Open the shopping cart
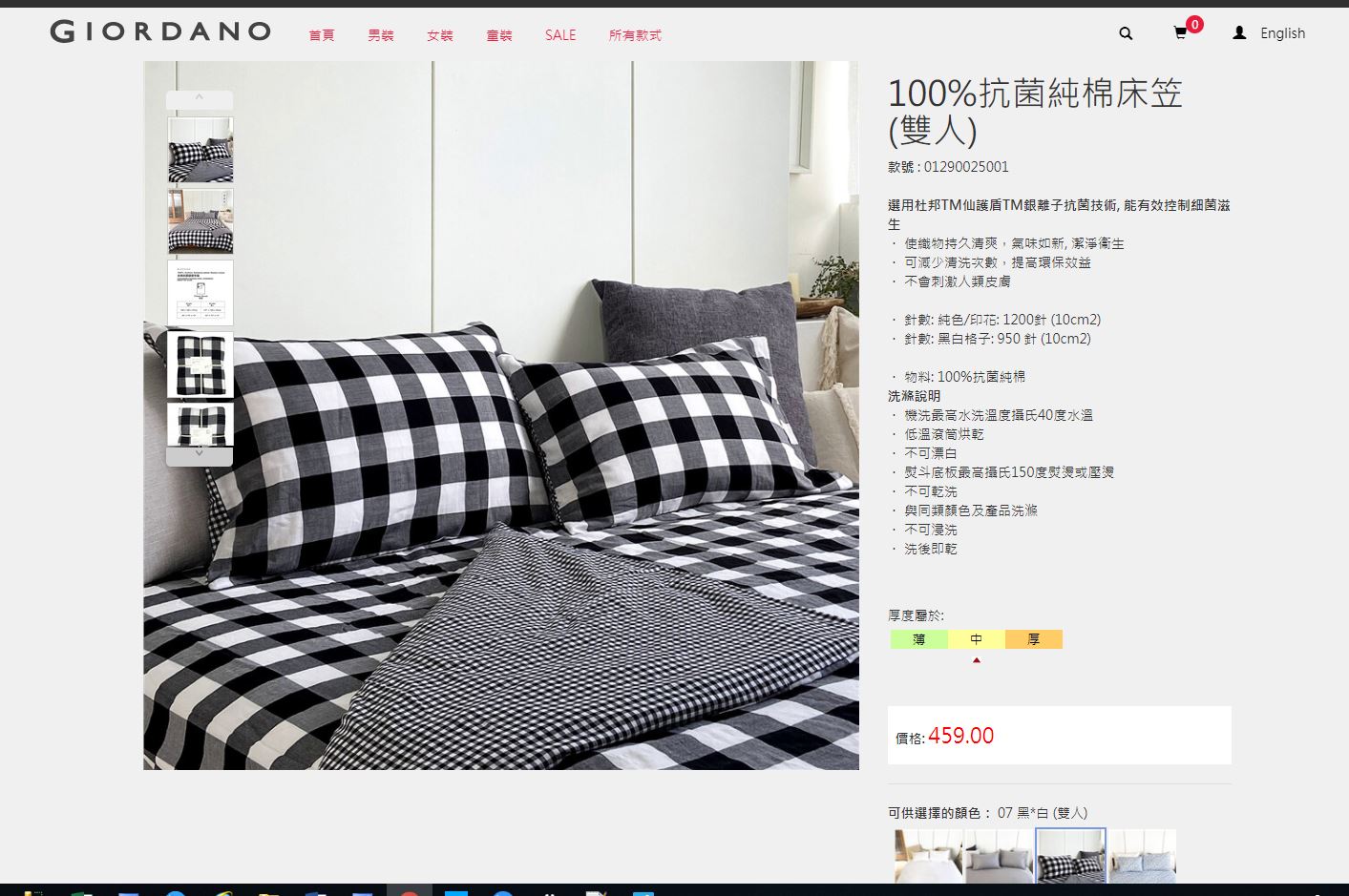The width and height of the screenshot is (1349, 896). click(x=1181, y=32)
